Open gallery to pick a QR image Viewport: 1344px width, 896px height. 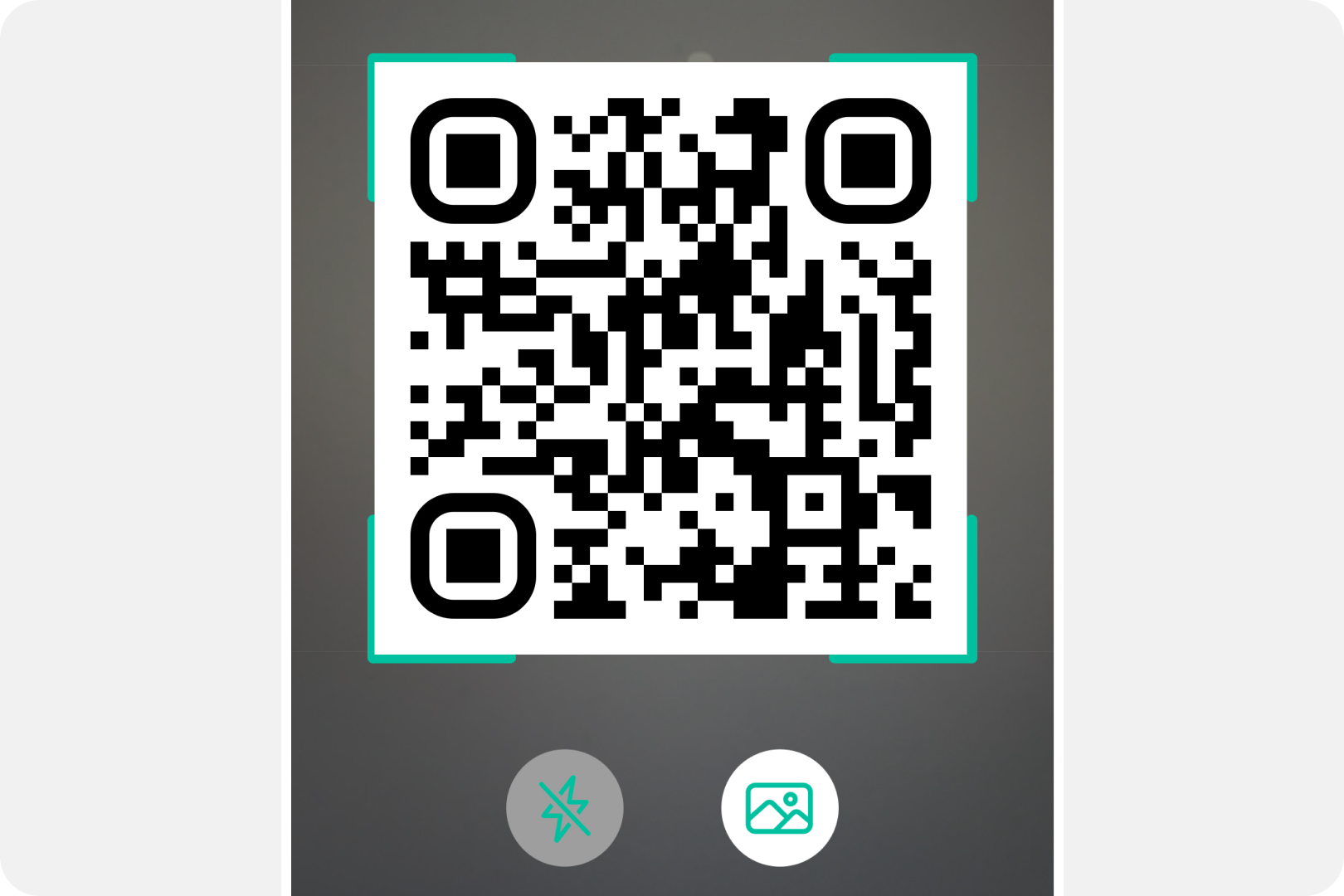click(x=779, y=807)
